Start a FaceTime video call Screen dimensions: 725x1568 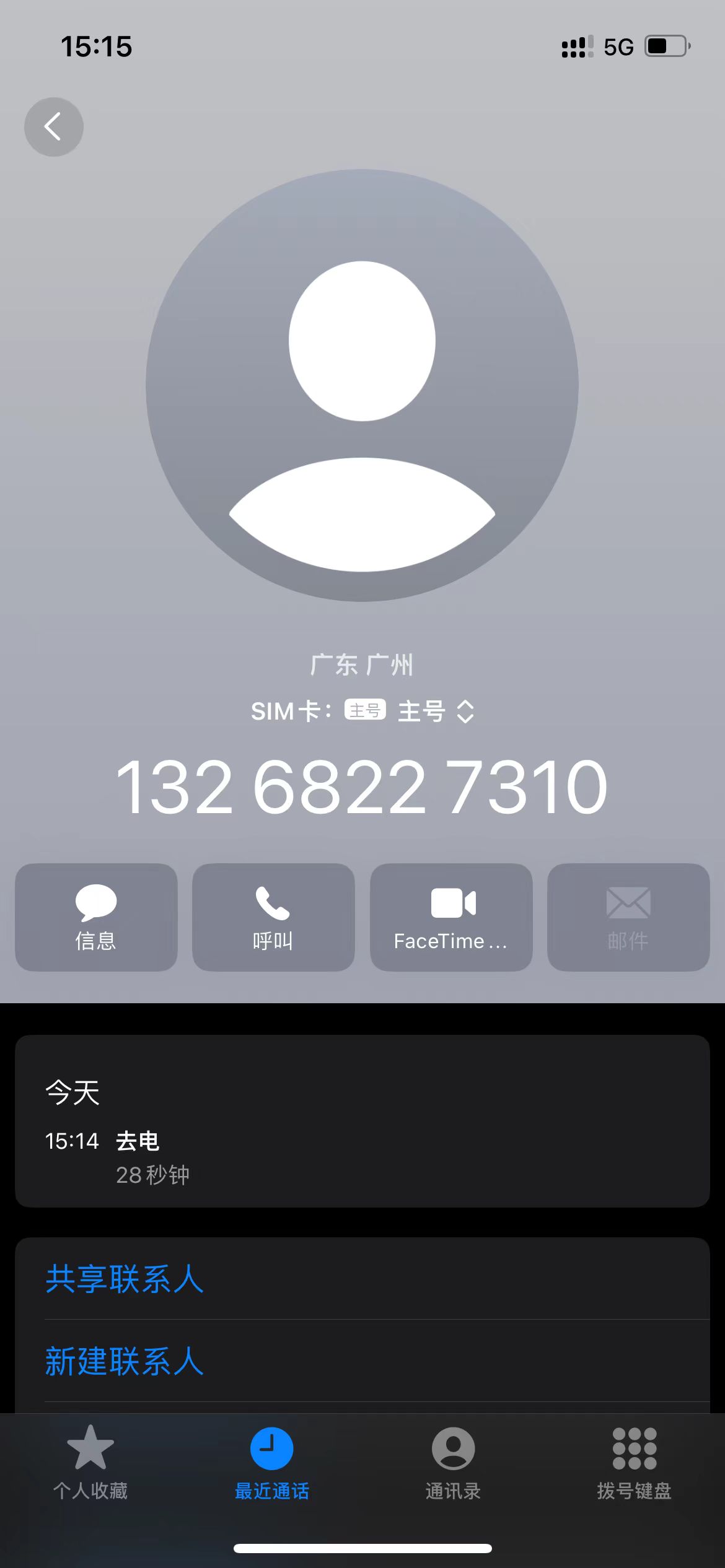pyautogui.click(x=451, y=917)
